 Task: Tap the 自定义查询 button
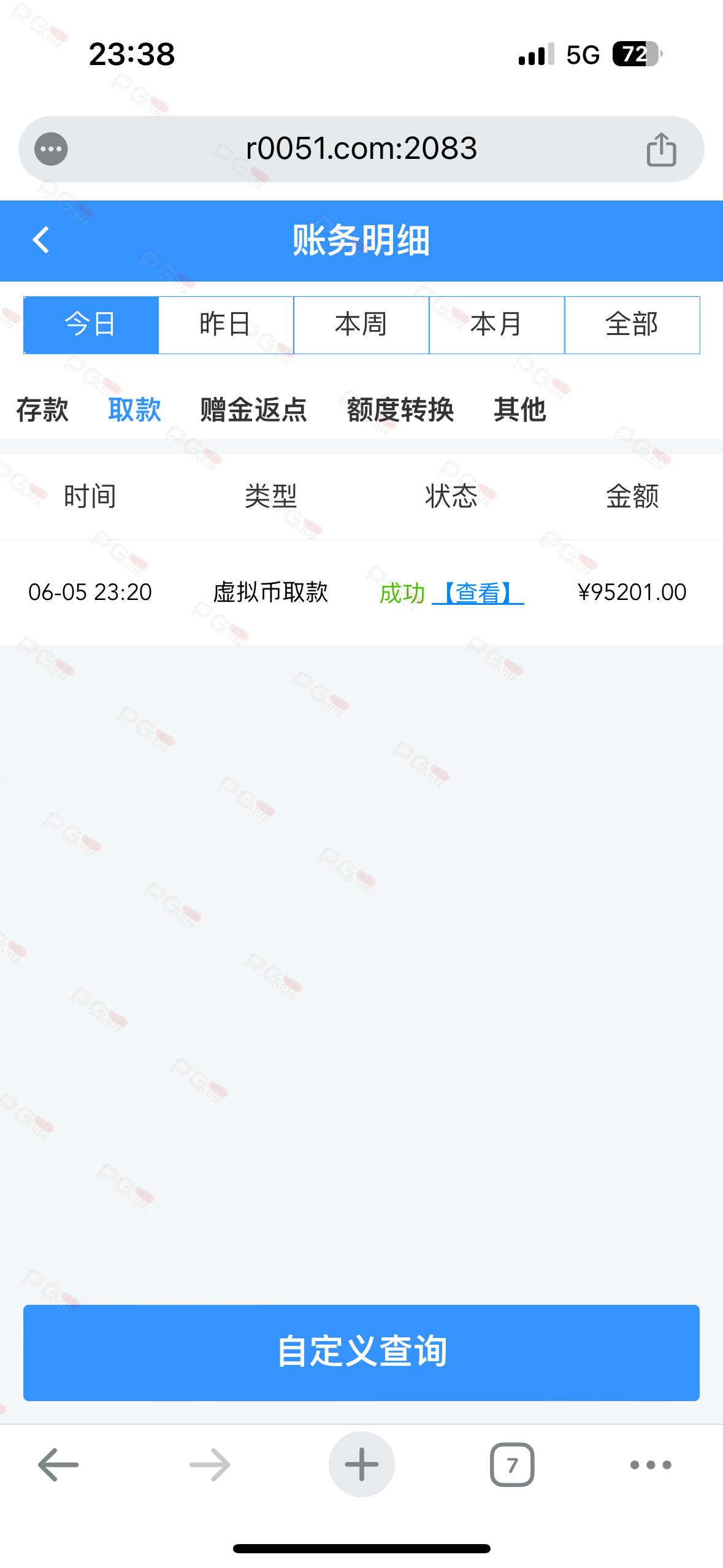(361, 1352)
